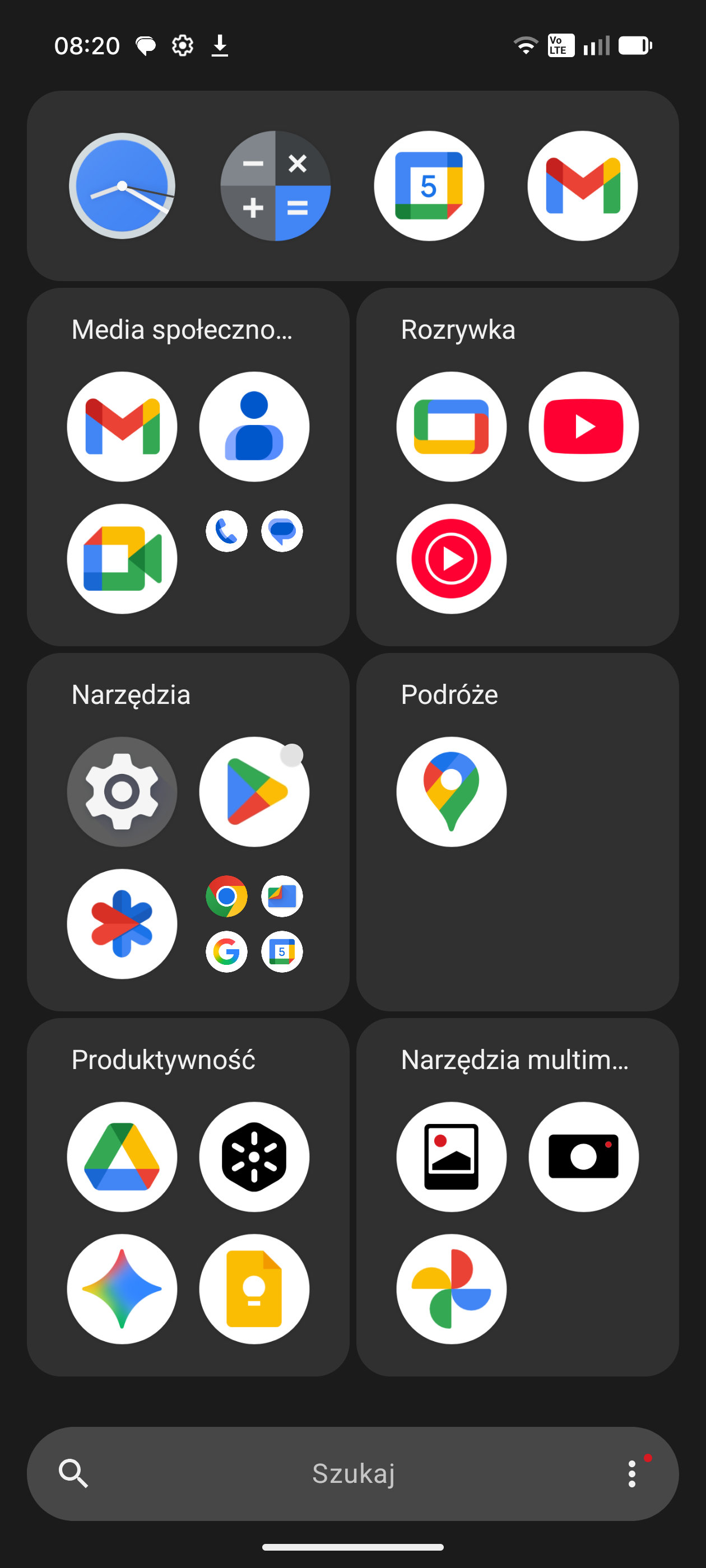The height and width of the screenshot is (1568, 706).
Task: Open Google TV in Rozrywka folder
Action: [x=450, y=427]
